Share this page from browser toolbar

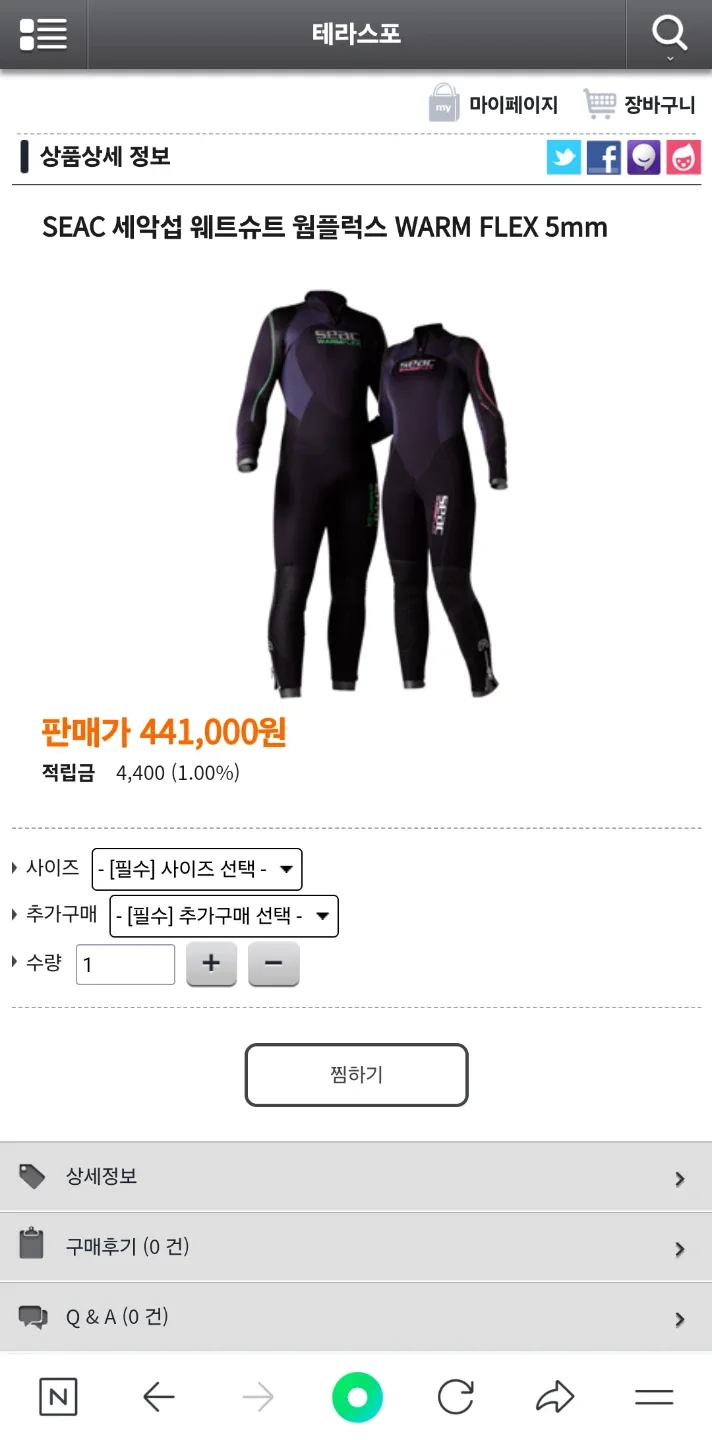[x=554, y=1397]
